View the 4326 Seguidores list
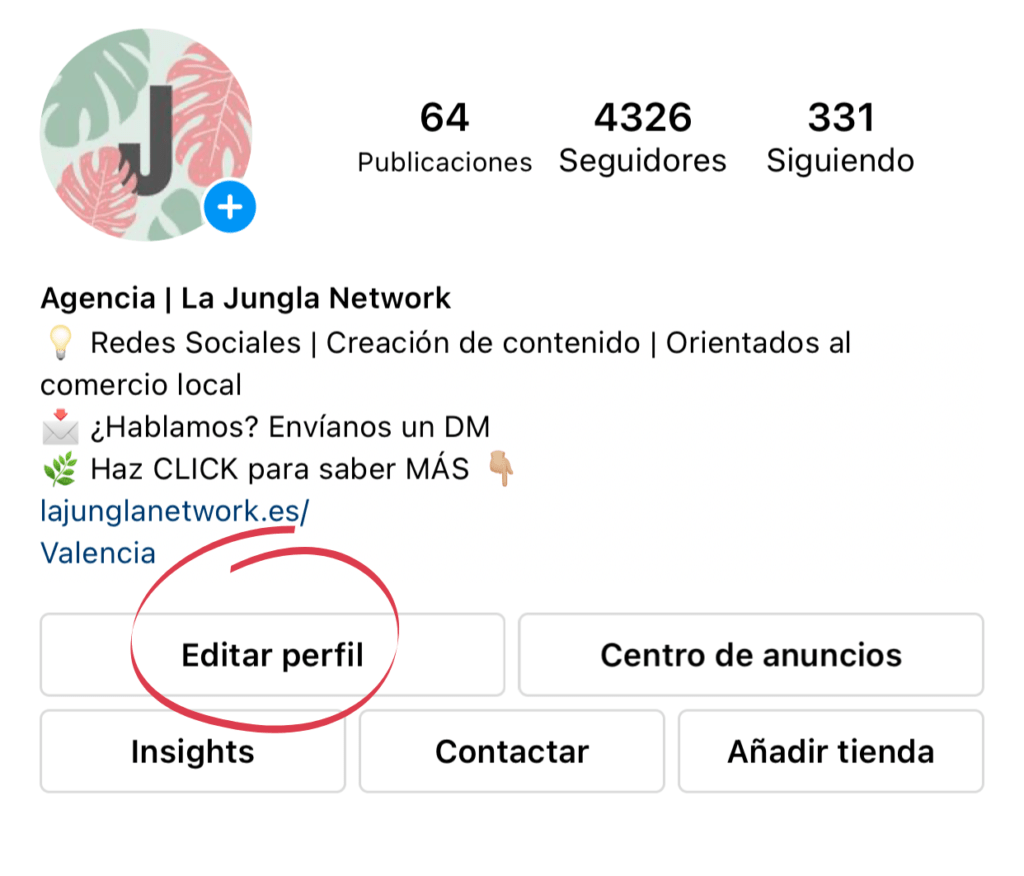Screen dimensions: 1024x876 pos(642,138)
